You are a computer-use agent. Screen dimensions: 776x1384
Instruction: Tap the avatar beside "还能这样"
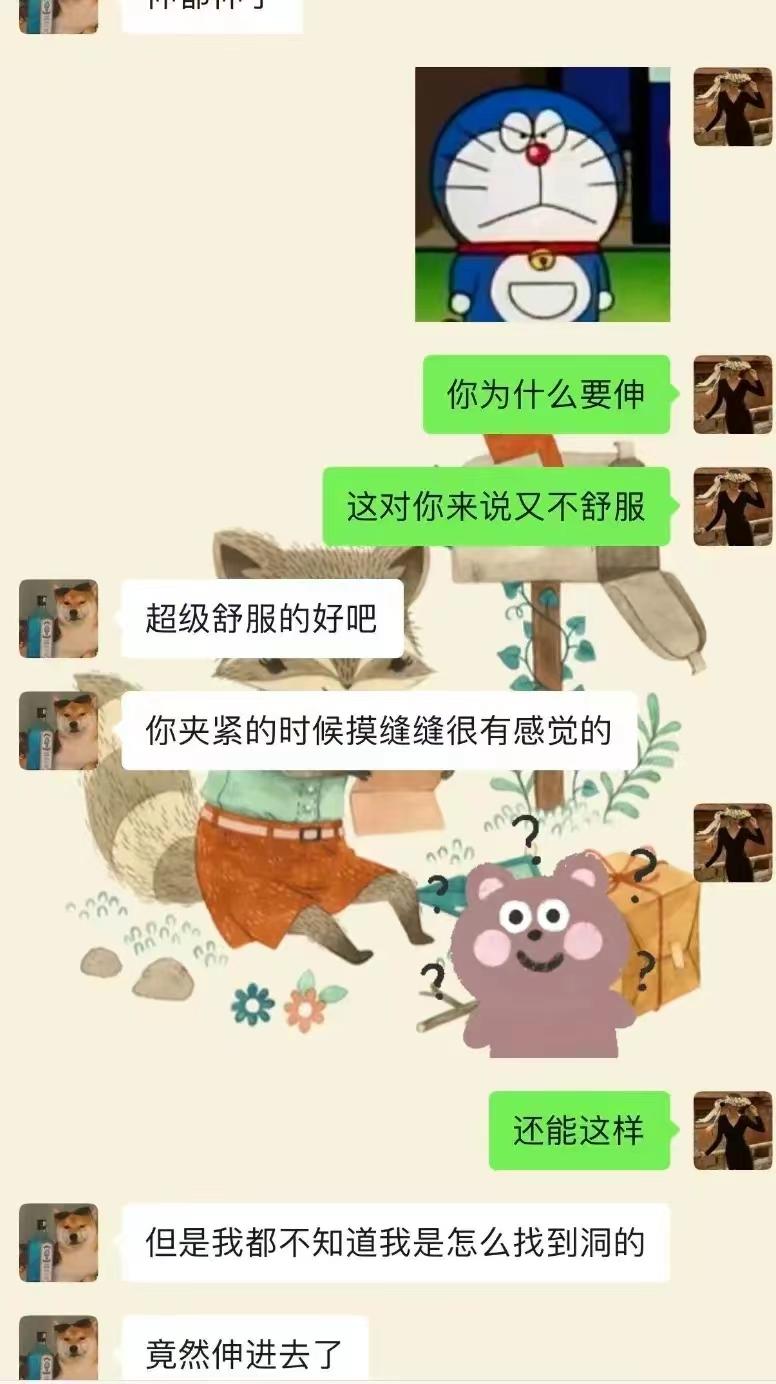(x=733, y=1131)
